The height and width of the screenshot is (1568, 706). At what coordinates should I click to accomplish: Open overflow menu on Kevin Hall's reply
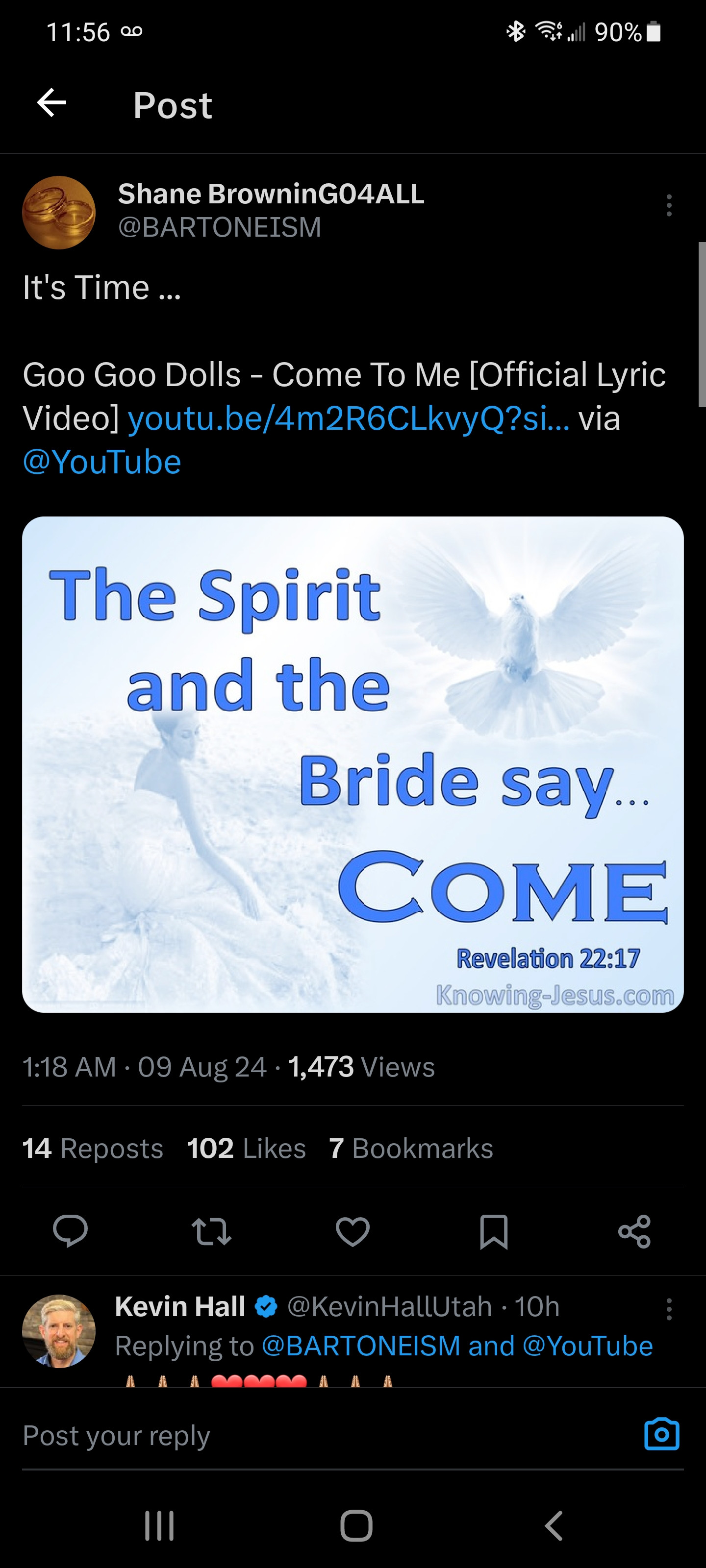click(x=669, y=1309)
